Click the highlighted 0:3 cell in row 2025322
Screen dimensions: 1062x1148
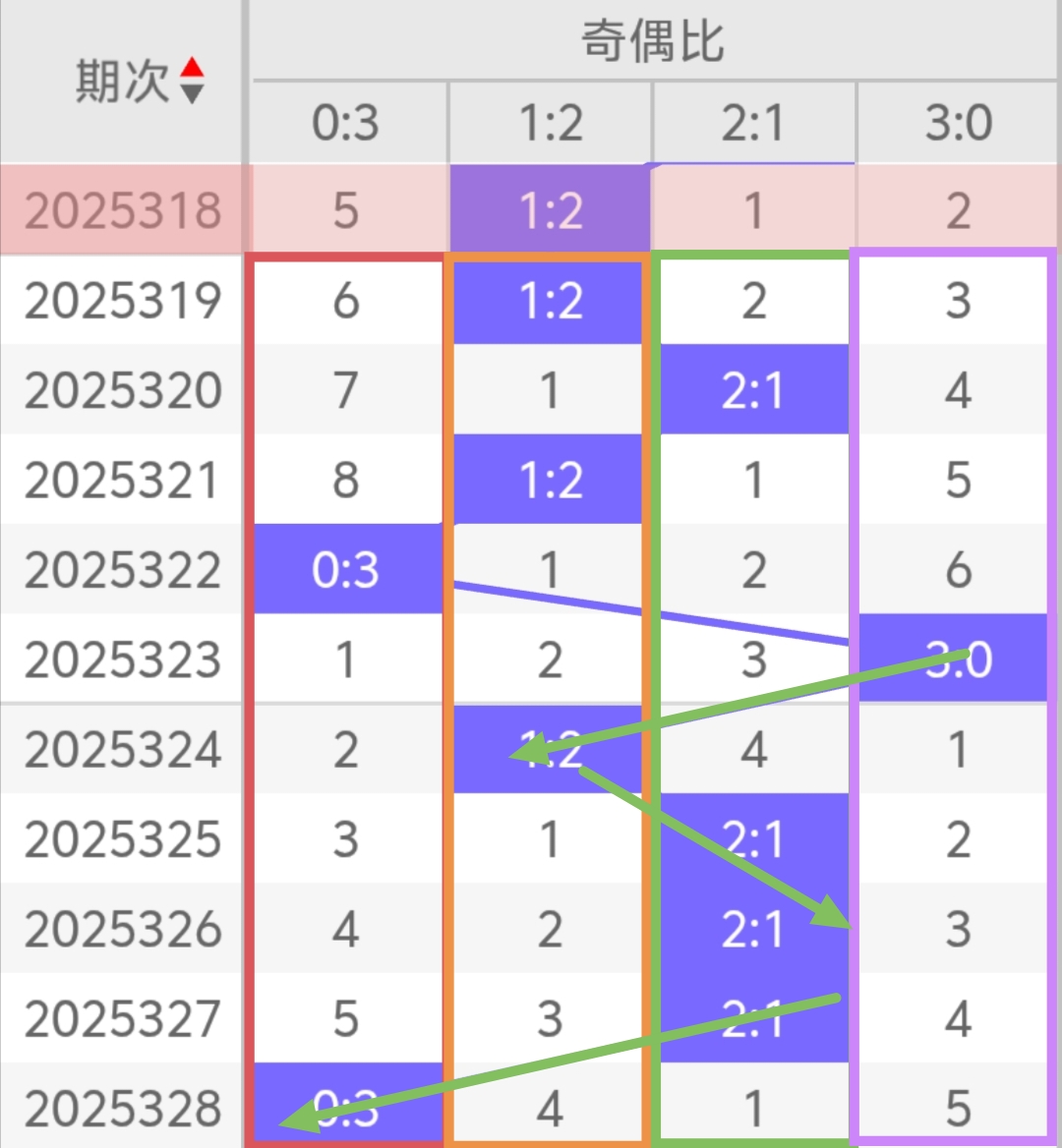pyautogui.click(x=346, y=570)
